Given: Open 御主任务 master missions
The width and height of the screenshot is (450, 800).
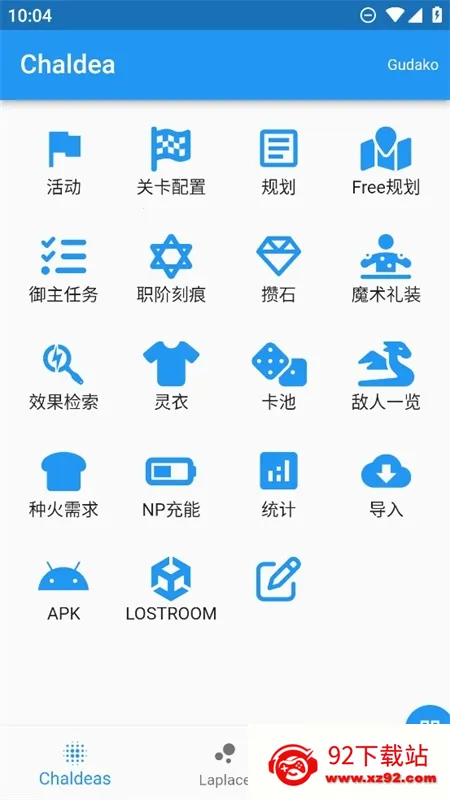Looking at the screenshot, I should coord(64,269).
